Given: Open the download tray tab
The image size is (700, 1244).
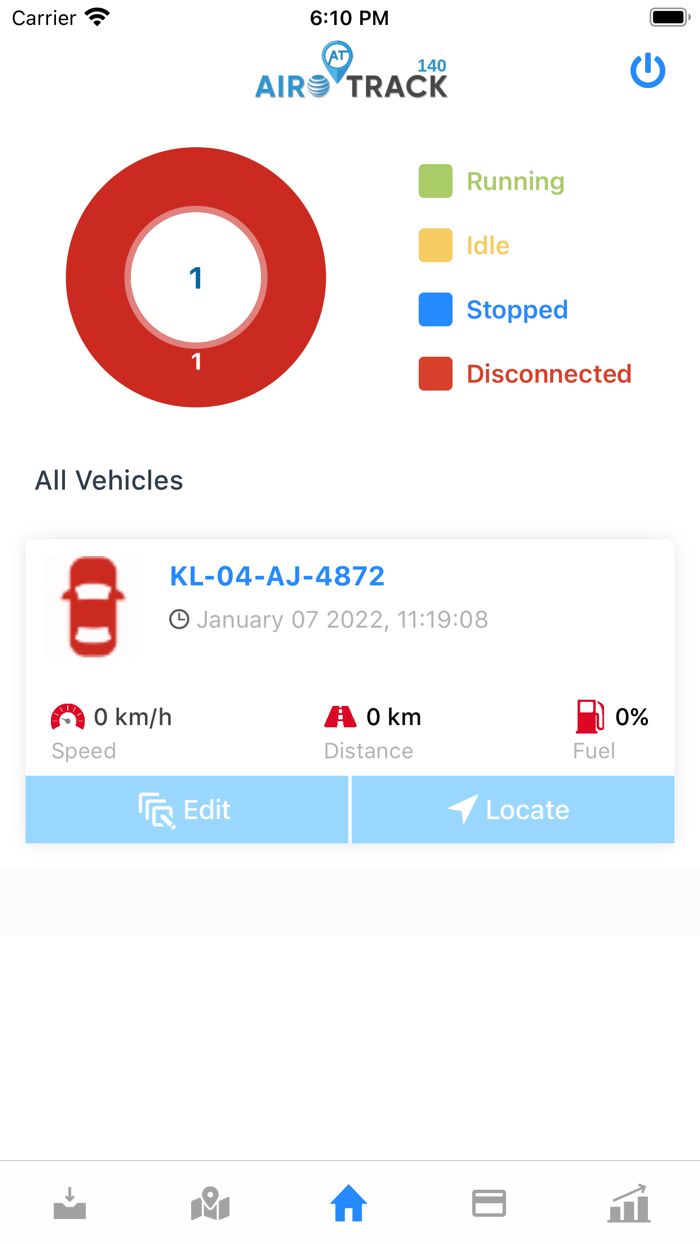Looking at the screenshot, I should 70,1203.
